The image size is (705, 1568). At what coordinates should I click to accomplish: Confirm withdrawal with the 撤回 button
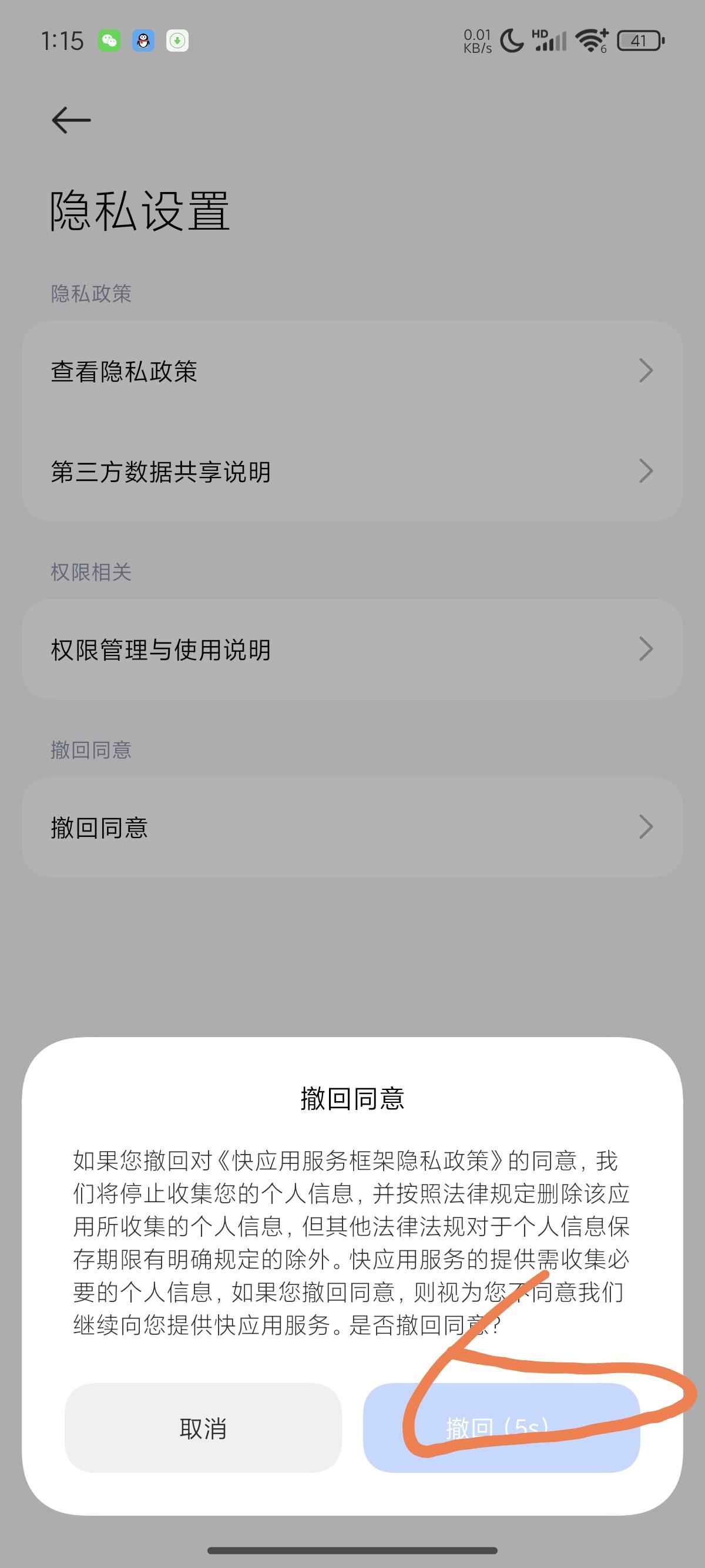501,1428
